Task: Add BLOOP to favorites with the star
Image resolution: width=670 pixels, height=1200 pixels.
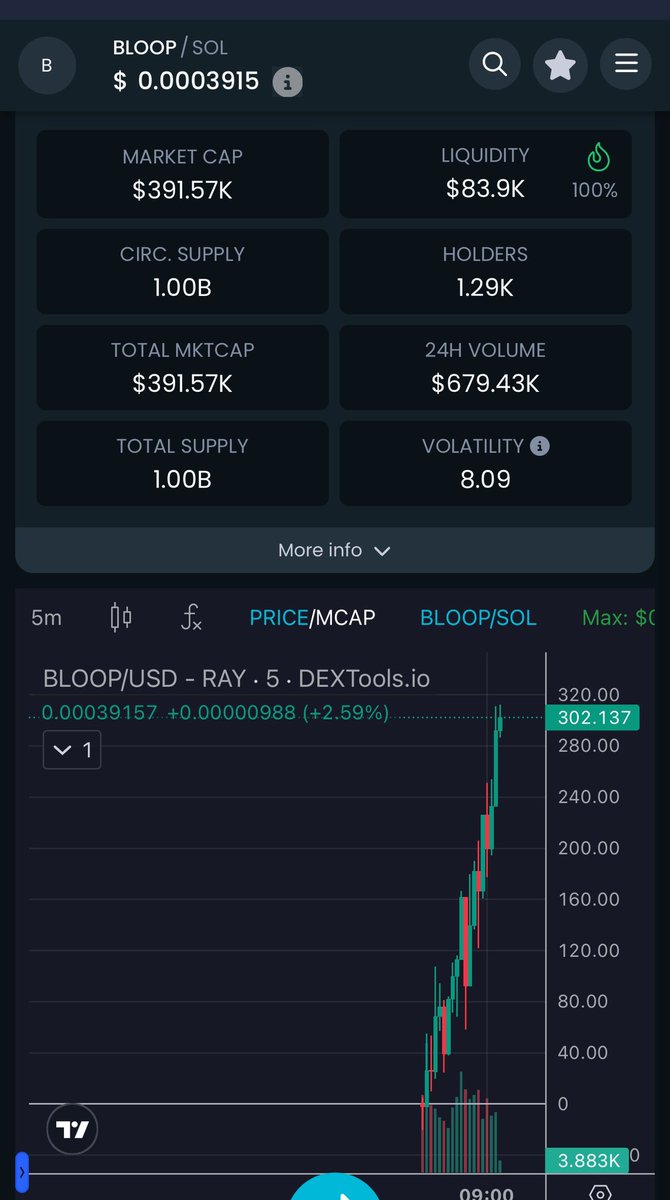Action: pyautogui.click(x=560, y=65)
